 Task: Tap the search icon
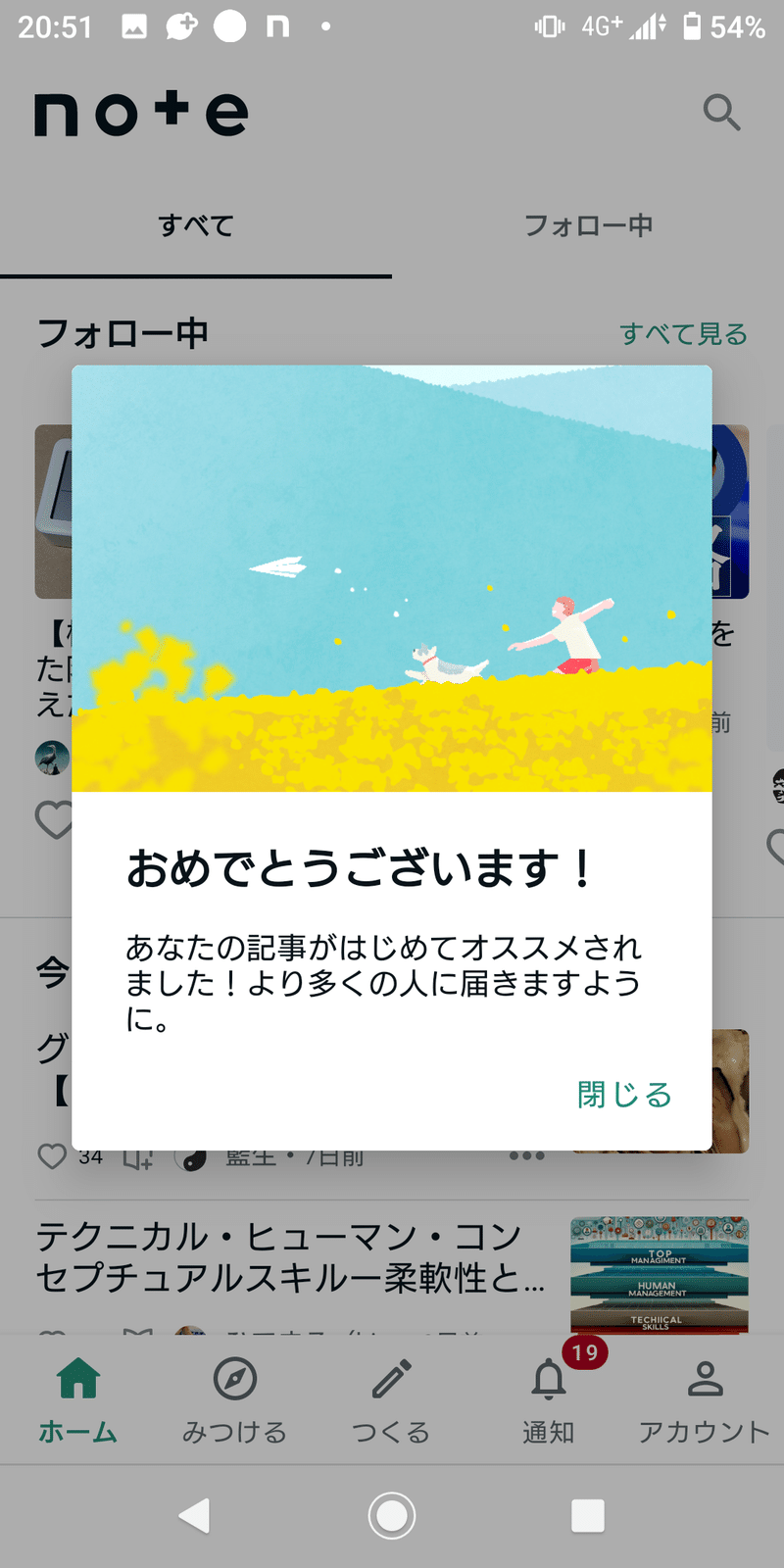coord(722,114)
